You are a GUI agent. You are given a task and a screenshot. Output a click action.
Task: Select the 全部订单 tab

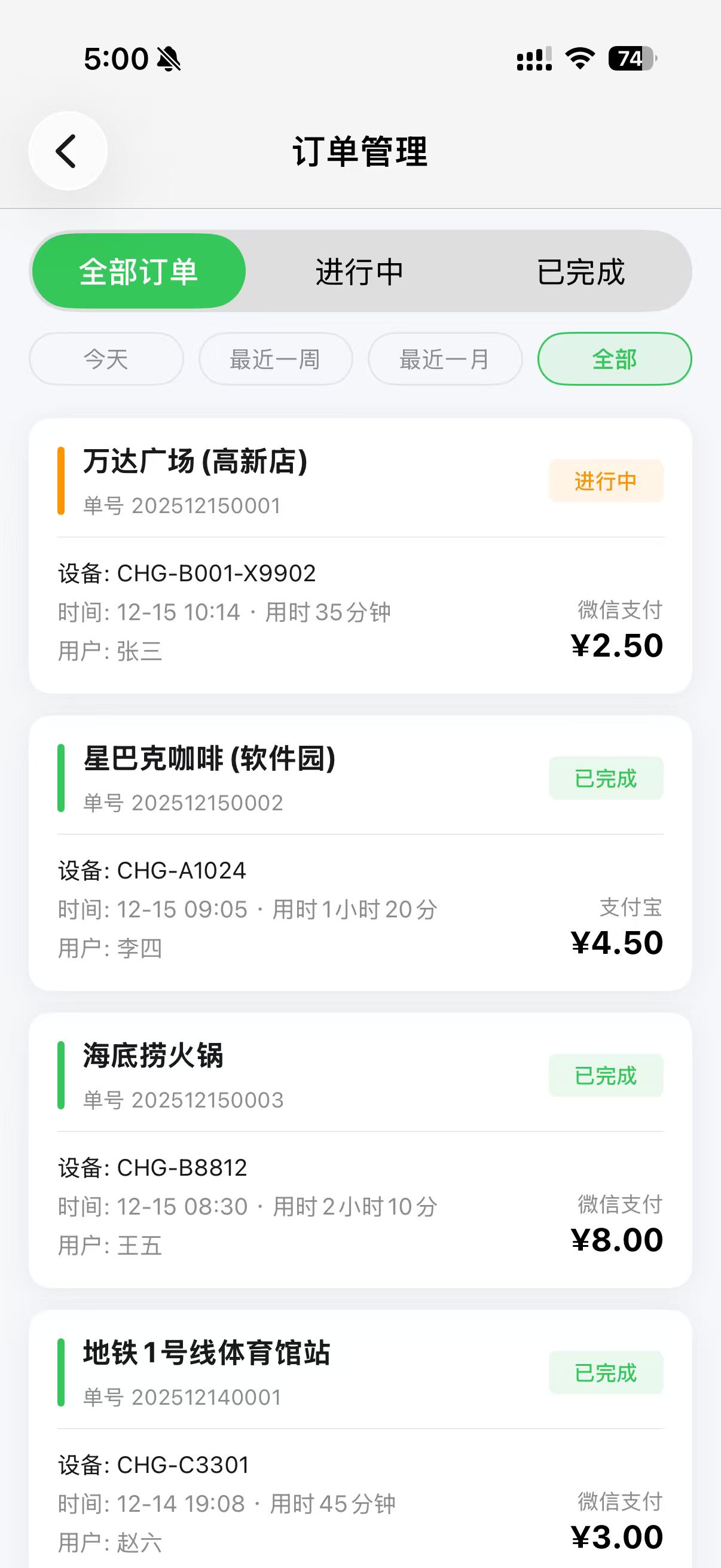point(139,271)
